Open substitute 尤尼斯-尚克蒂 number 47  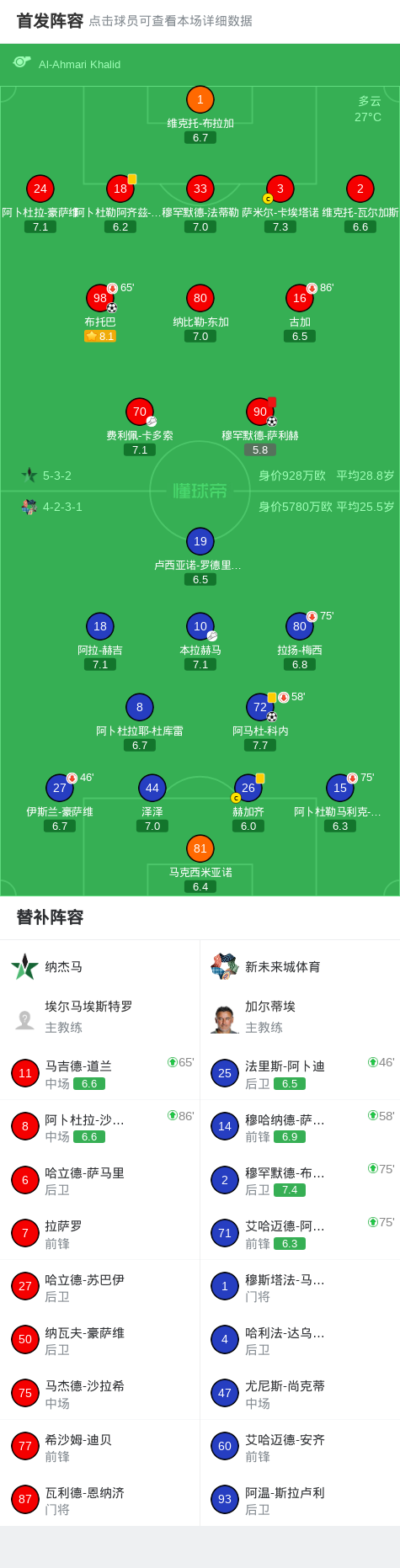300,1394
